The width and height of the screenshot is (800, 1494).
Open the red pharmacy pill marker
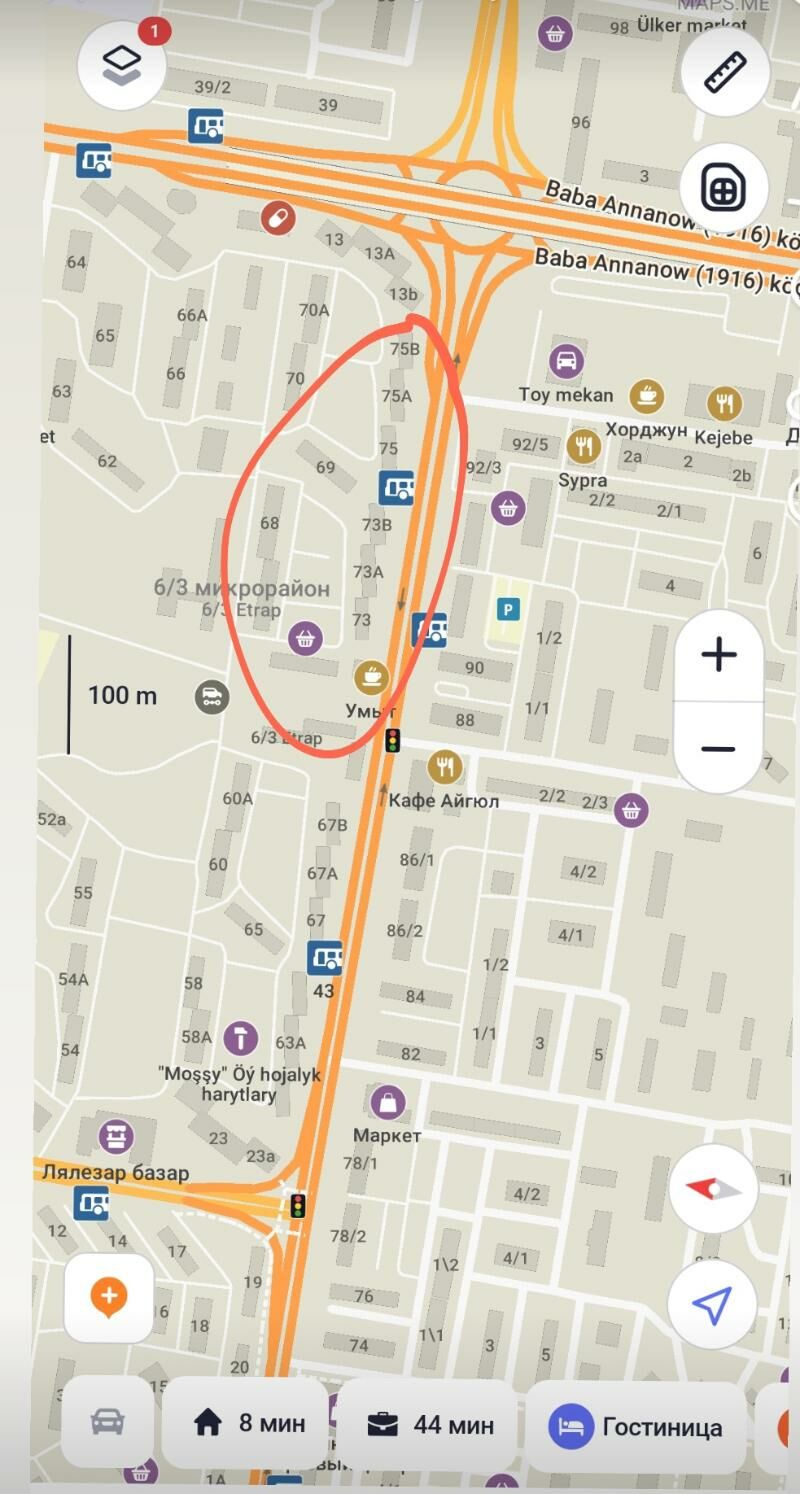278,217
